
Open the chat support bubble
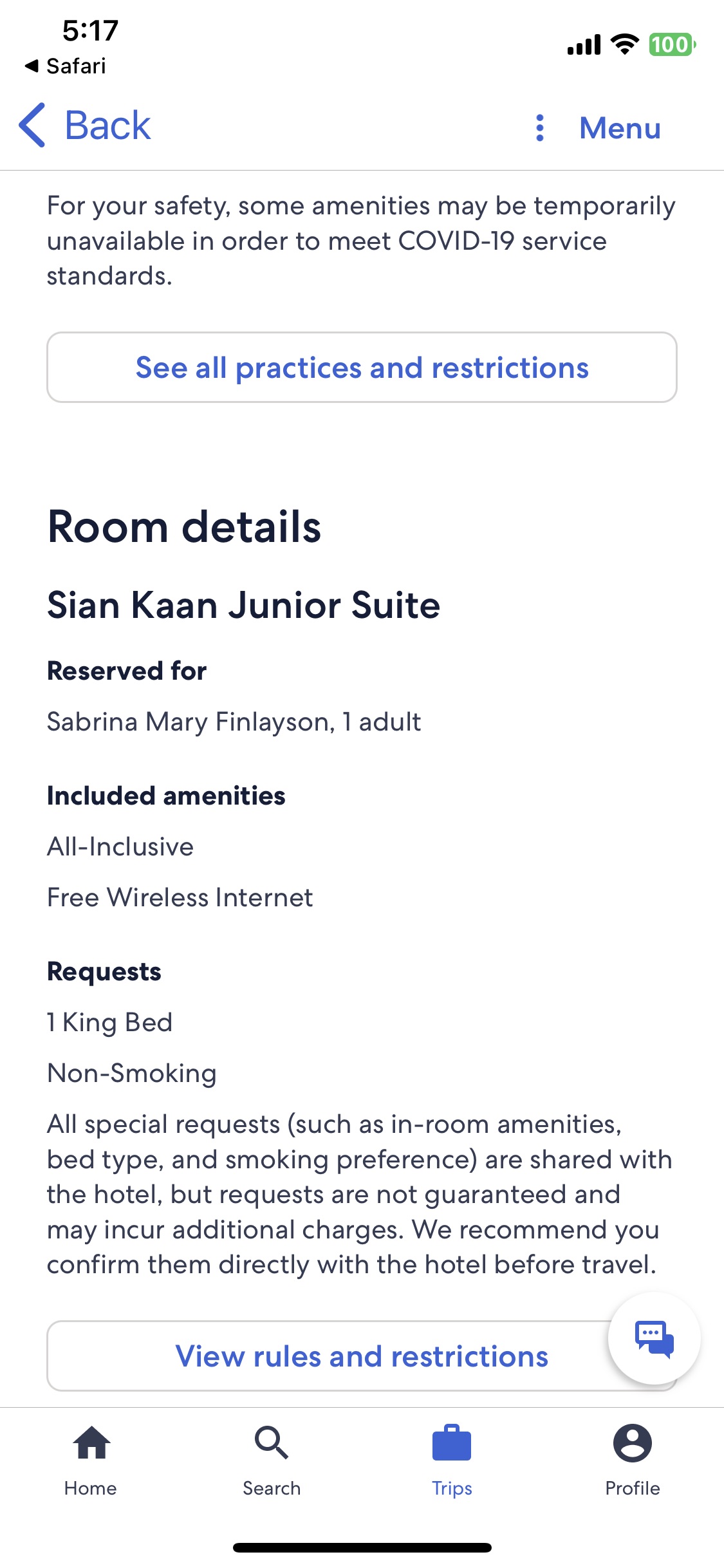[x=654, y=1338]
